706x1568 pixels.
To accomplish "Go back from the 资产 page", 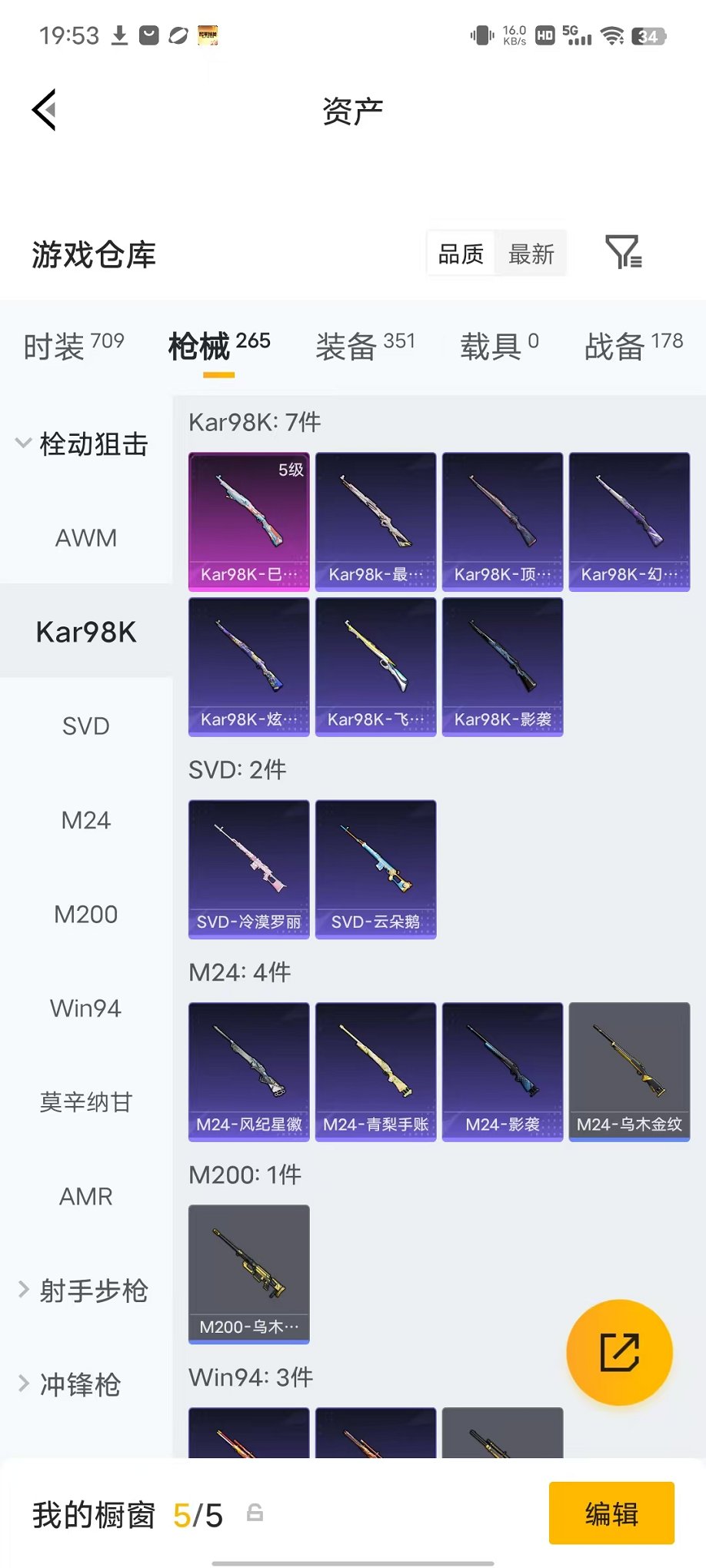I will tap(44, 110).
